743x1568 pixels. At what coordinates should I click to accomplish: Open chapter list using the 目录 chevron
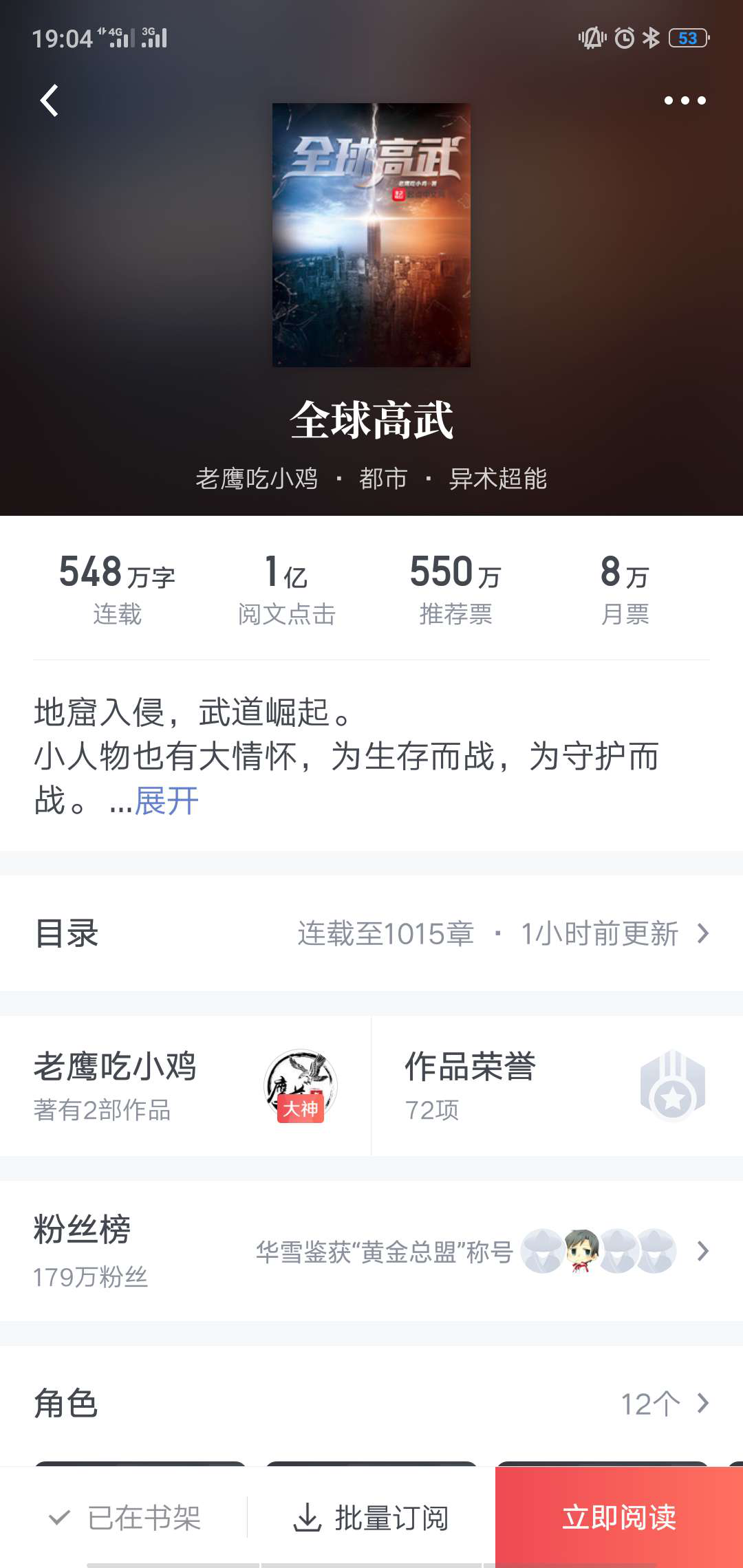click(x=702, y=933)
